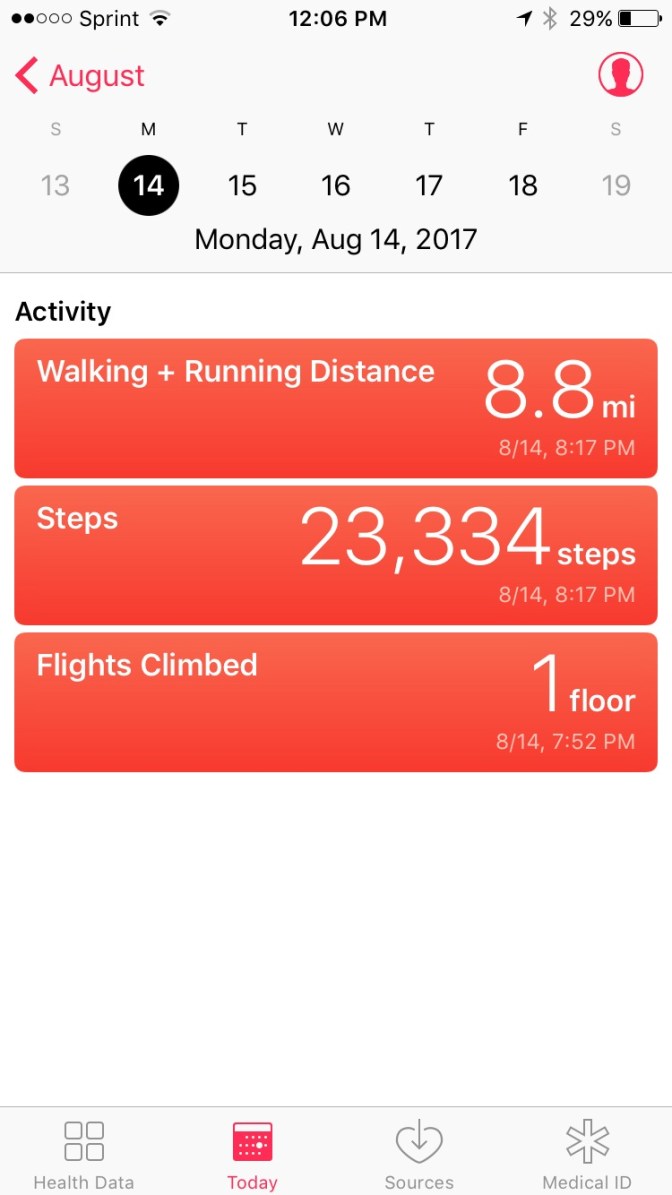Open the Flights Climbed card
Image resolution: width=672 pixels, height=1195 pixels.
point(336,702)
